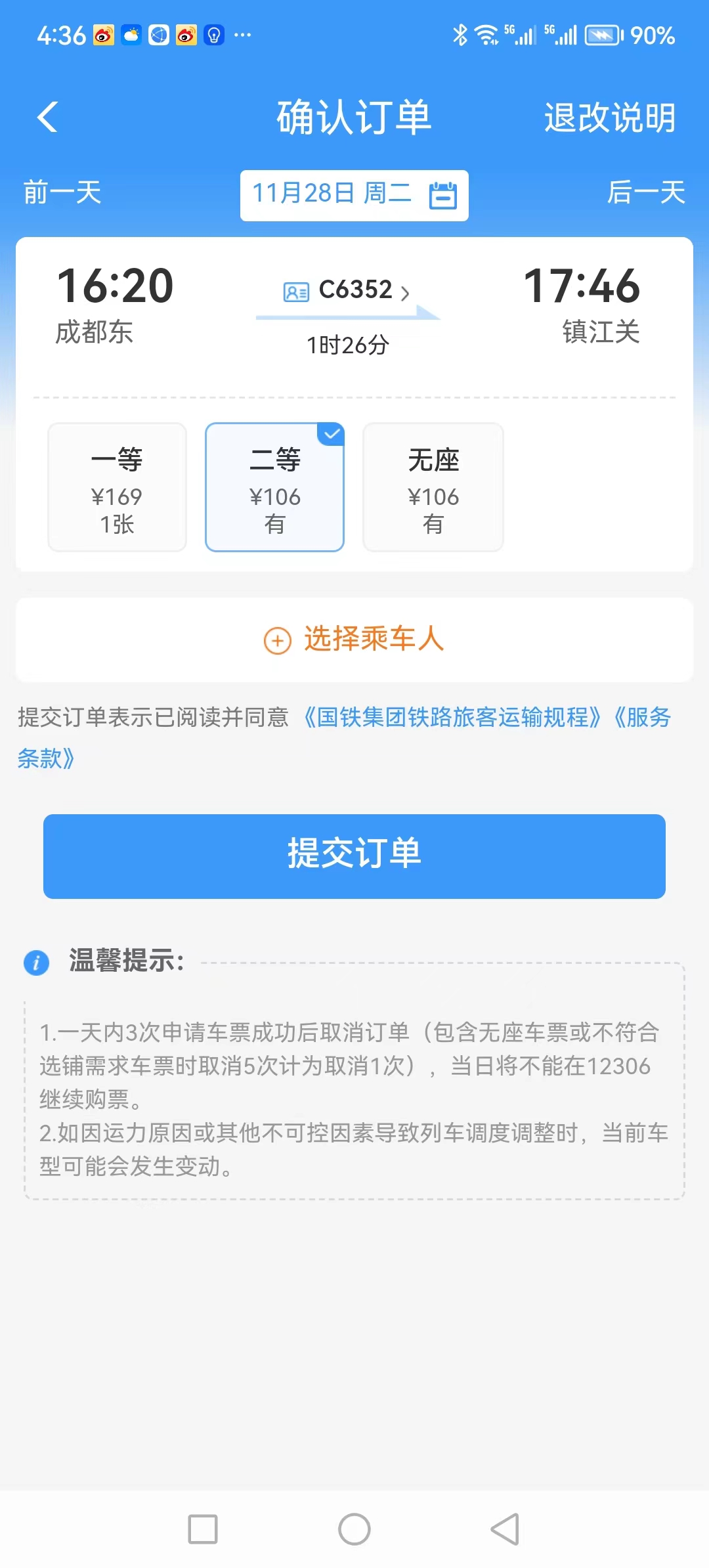This screenshot has width=709, height=1568.
Task: Tap 提交订单 to submit the order
Action: [354, 856]
